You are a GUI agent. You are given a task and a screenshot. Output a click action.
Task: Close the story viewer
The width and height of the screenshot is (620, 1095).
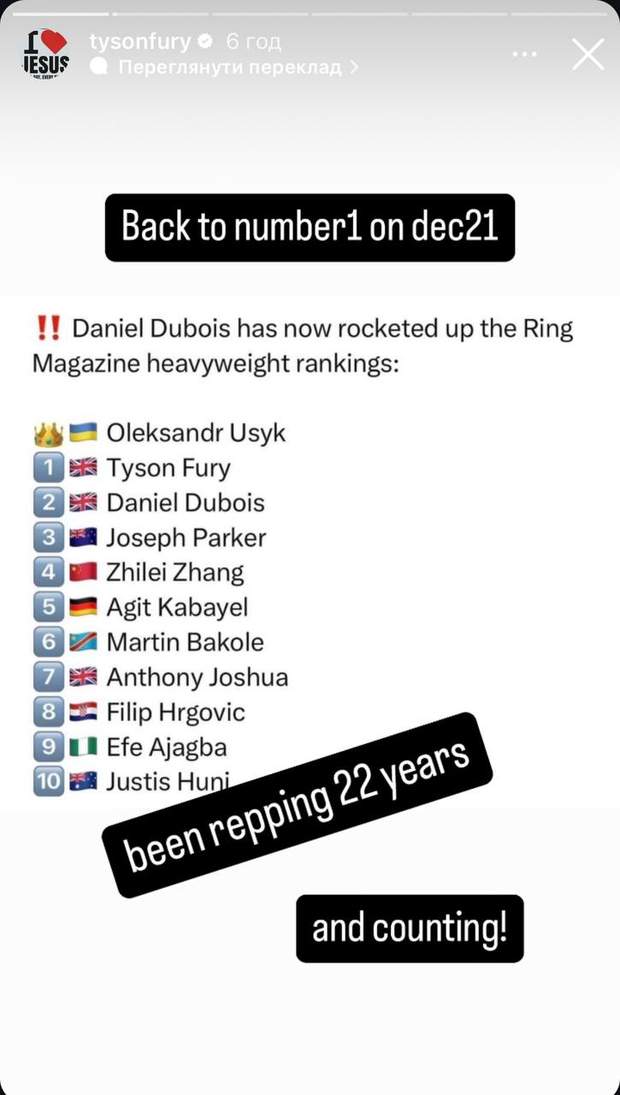click(x=588, y=53)
